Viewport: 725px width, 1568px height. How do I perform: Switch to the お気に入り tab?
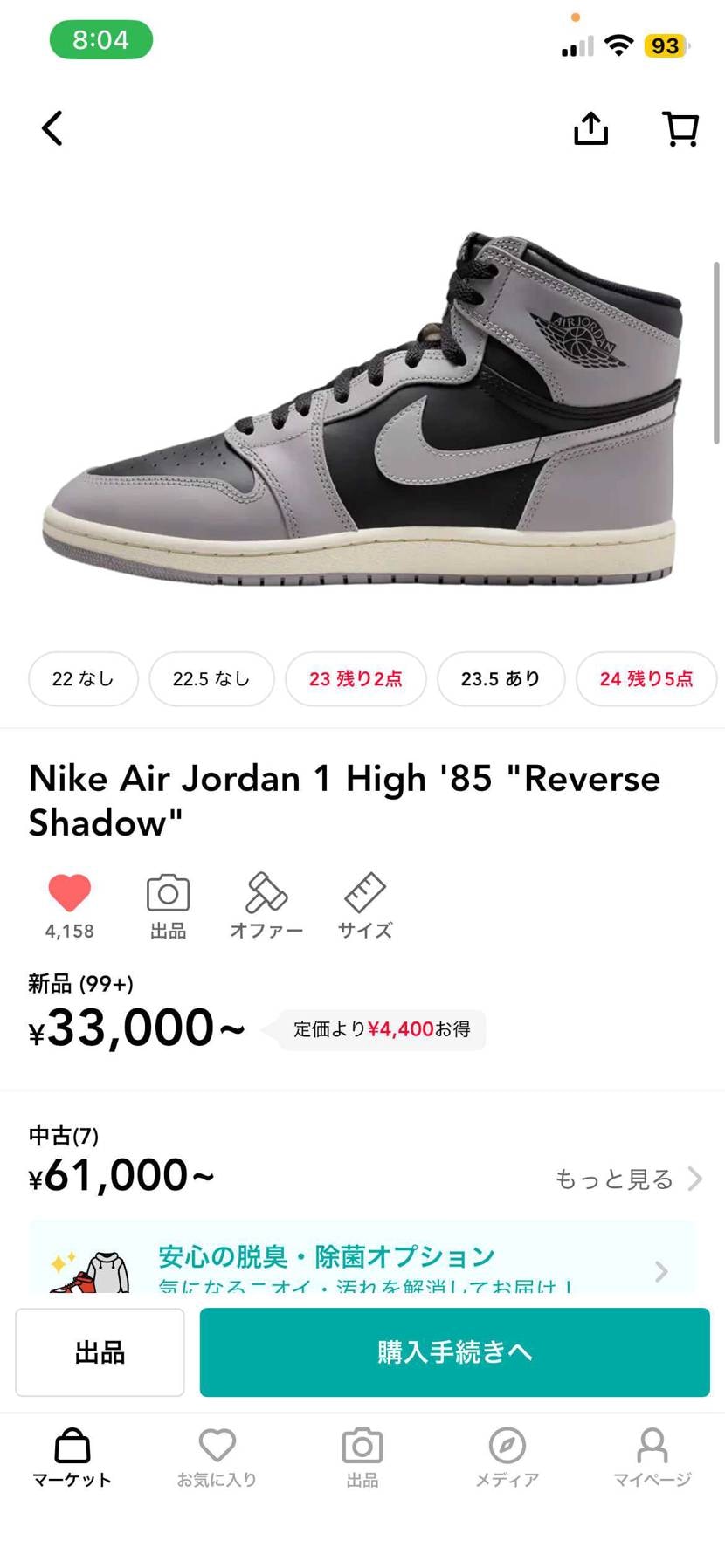click(217, 1457)
